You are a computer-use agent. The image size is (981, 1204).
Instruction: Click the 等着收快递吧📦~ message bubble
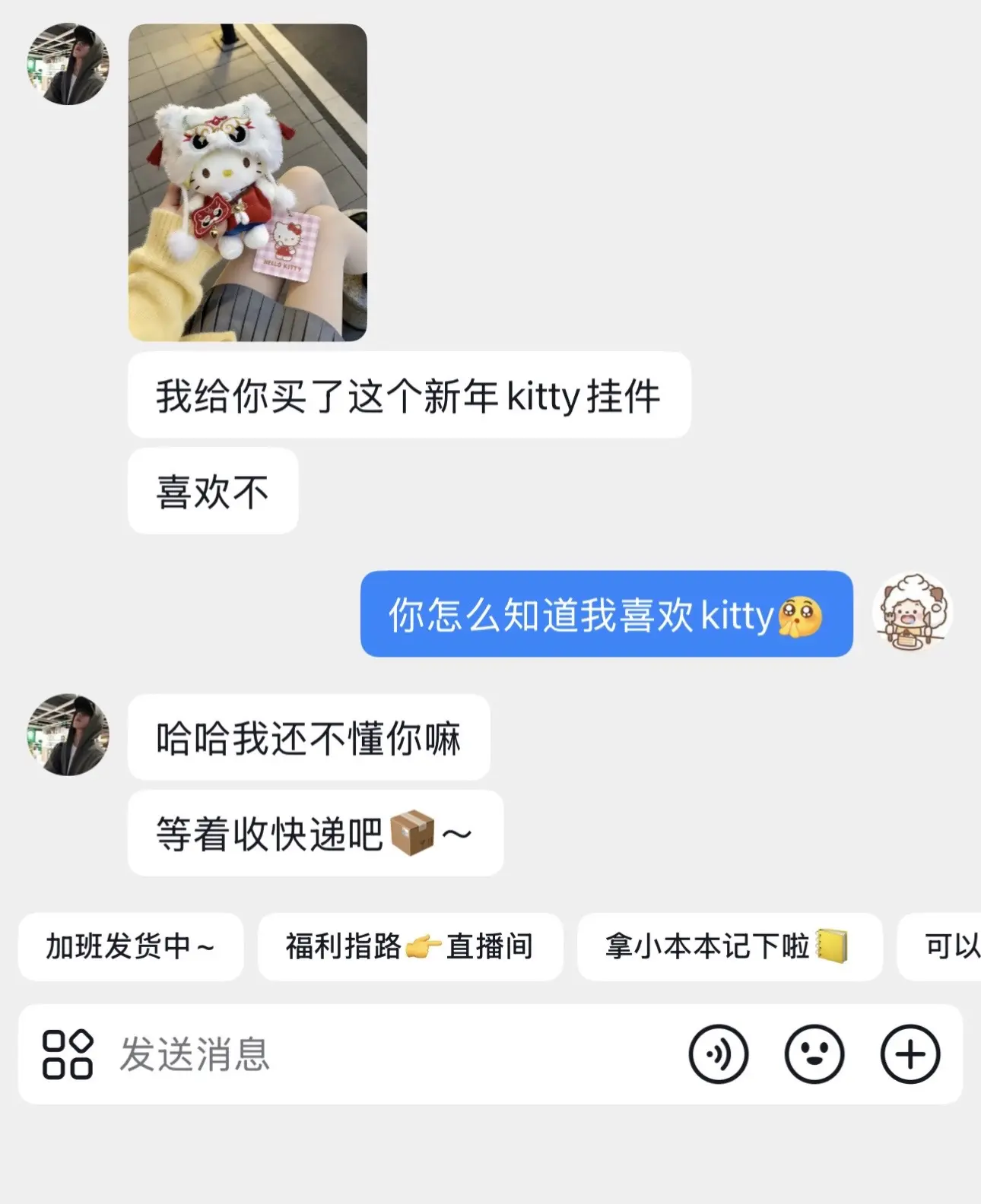(316, 833)
